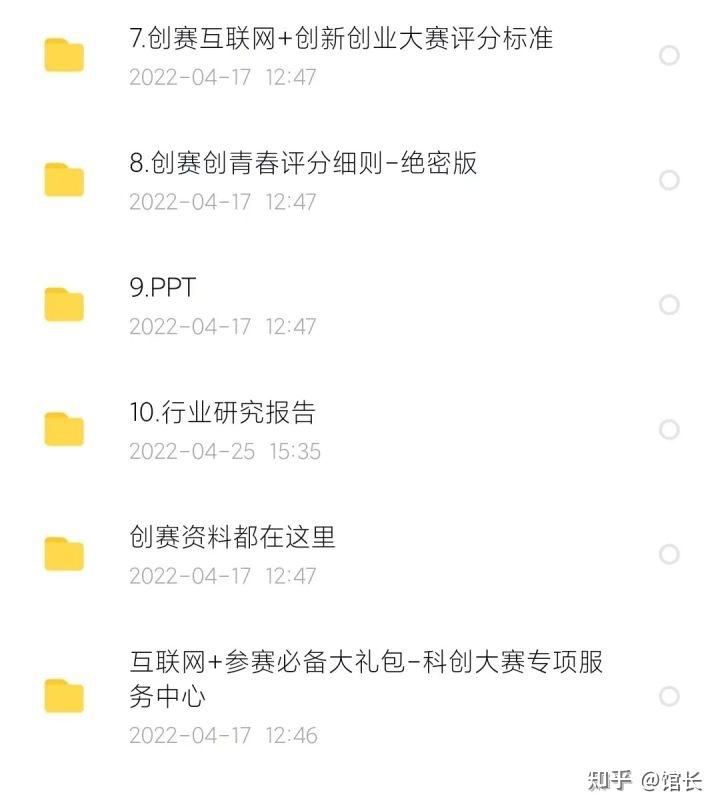Open "7.创赛互联网+创新创业大赛评分标准"
Screen dimensions: 720x811
(345, 40)
